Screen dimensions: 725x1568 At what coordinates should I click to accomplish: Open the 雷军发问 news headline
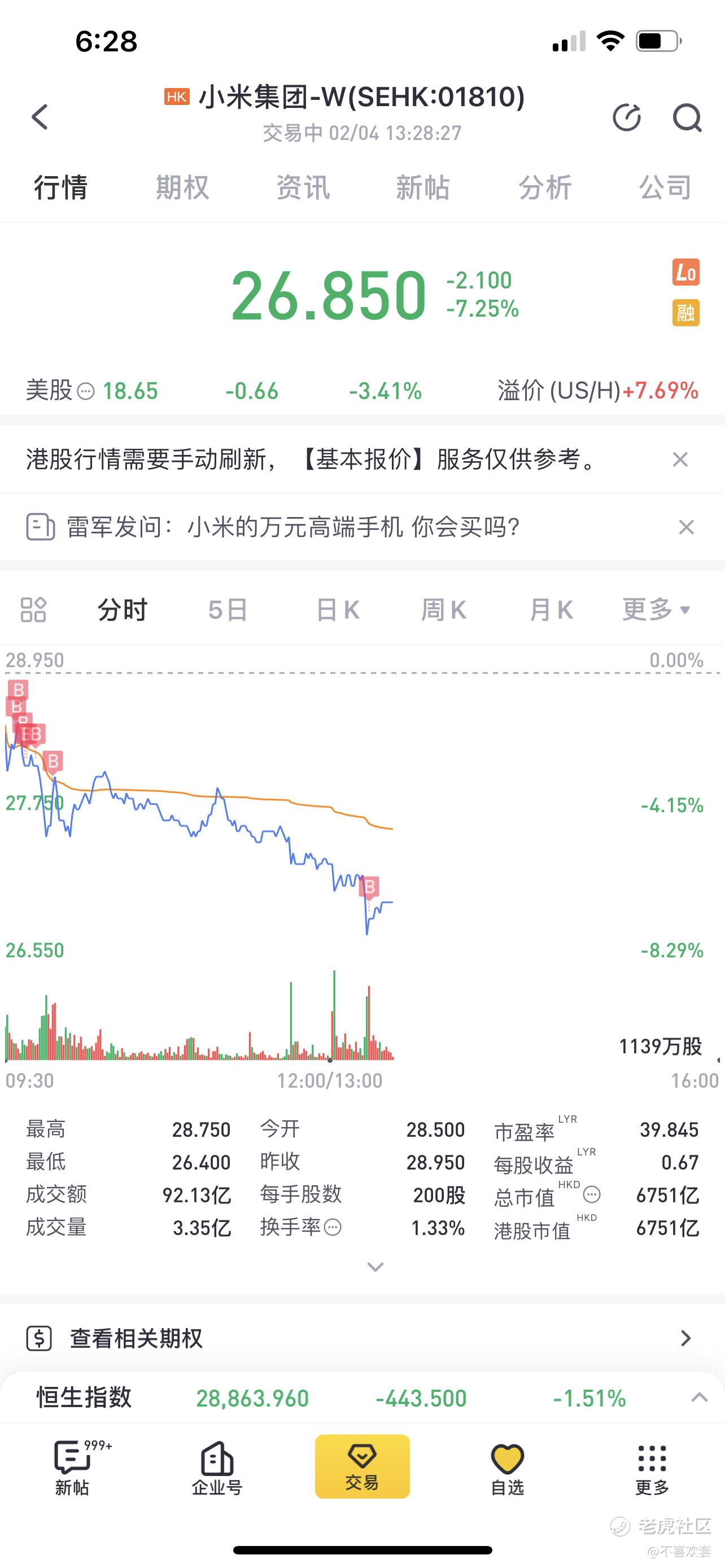pyautogui.click(x=293, y=527)
